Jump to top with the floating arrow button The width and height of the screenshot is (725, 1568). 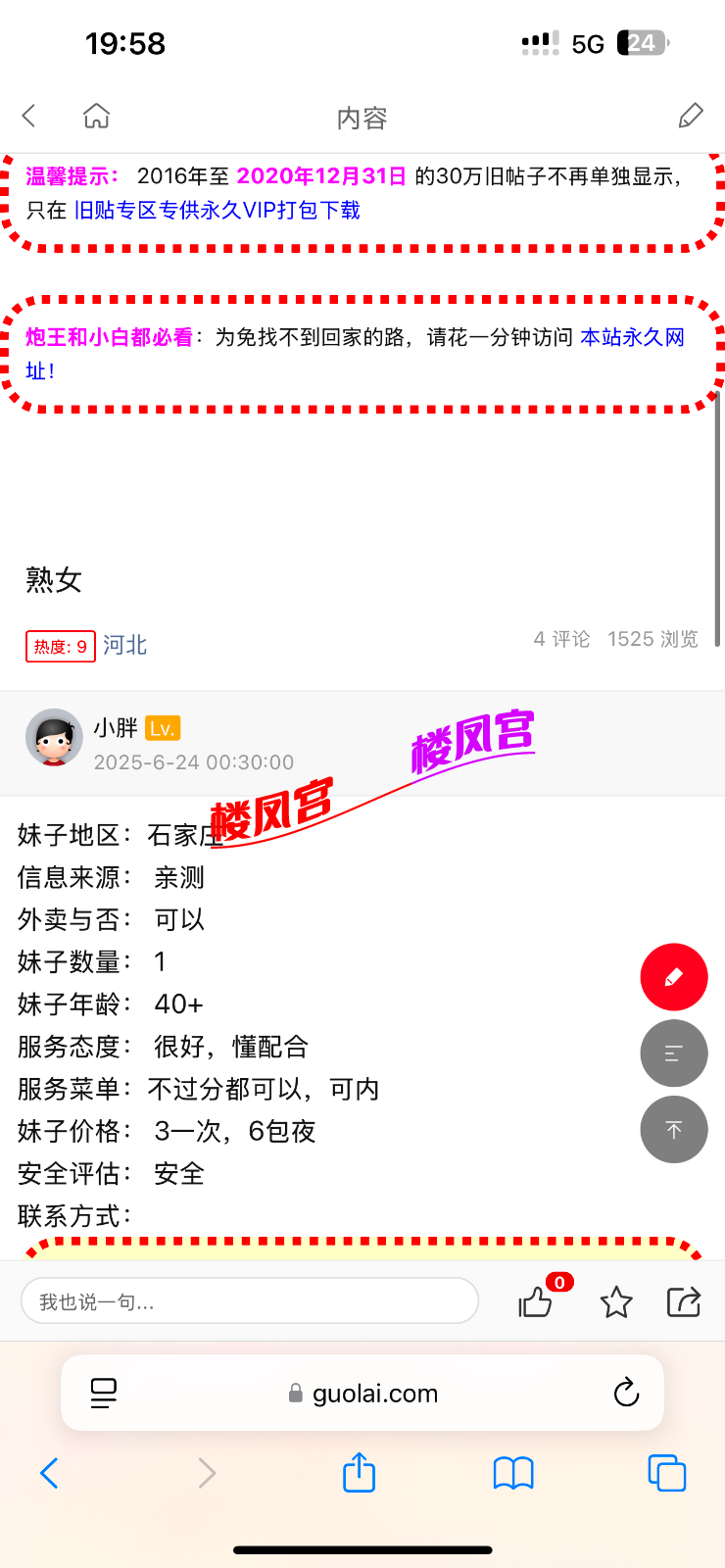coord(674,1130)
